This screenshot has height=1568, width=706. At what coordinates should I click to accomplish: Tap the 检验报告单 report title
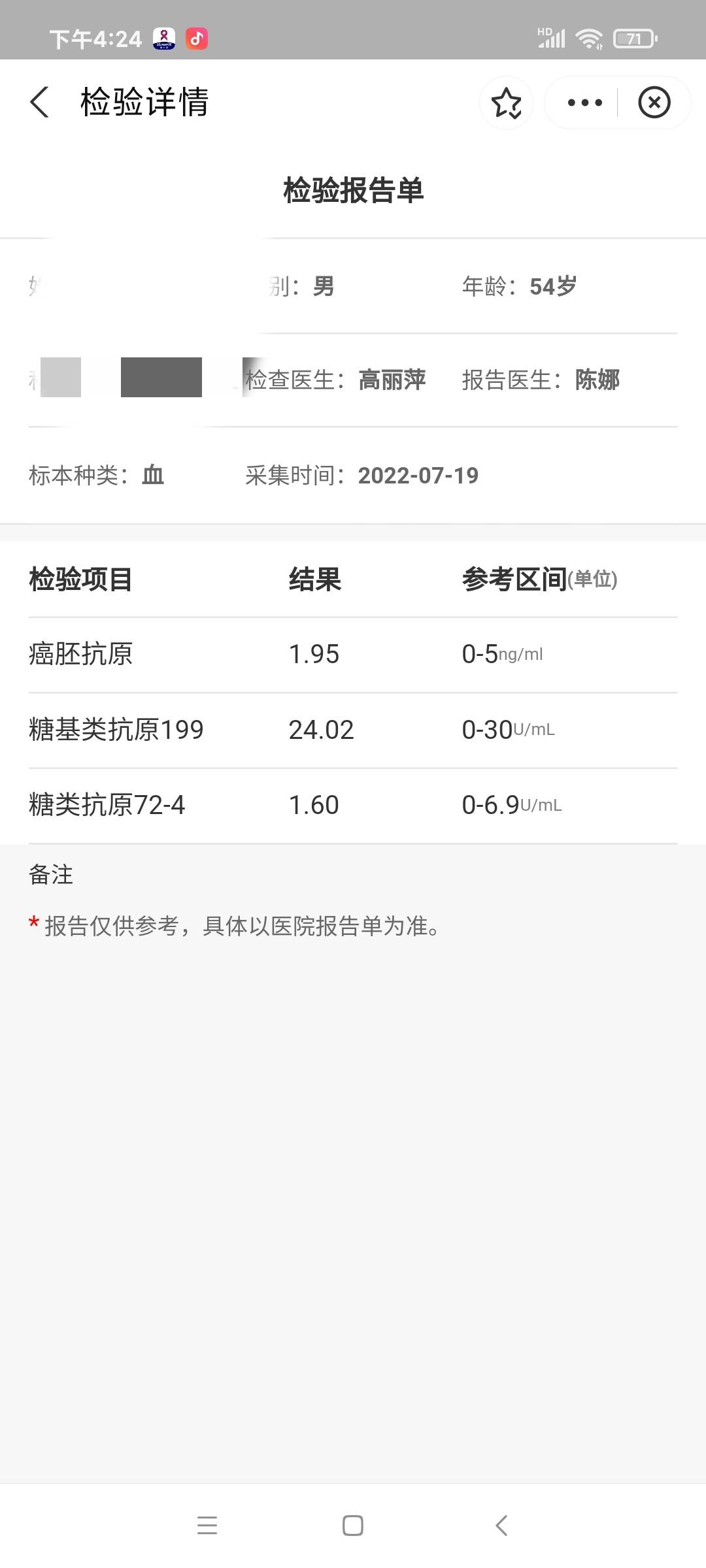point(352,191)
